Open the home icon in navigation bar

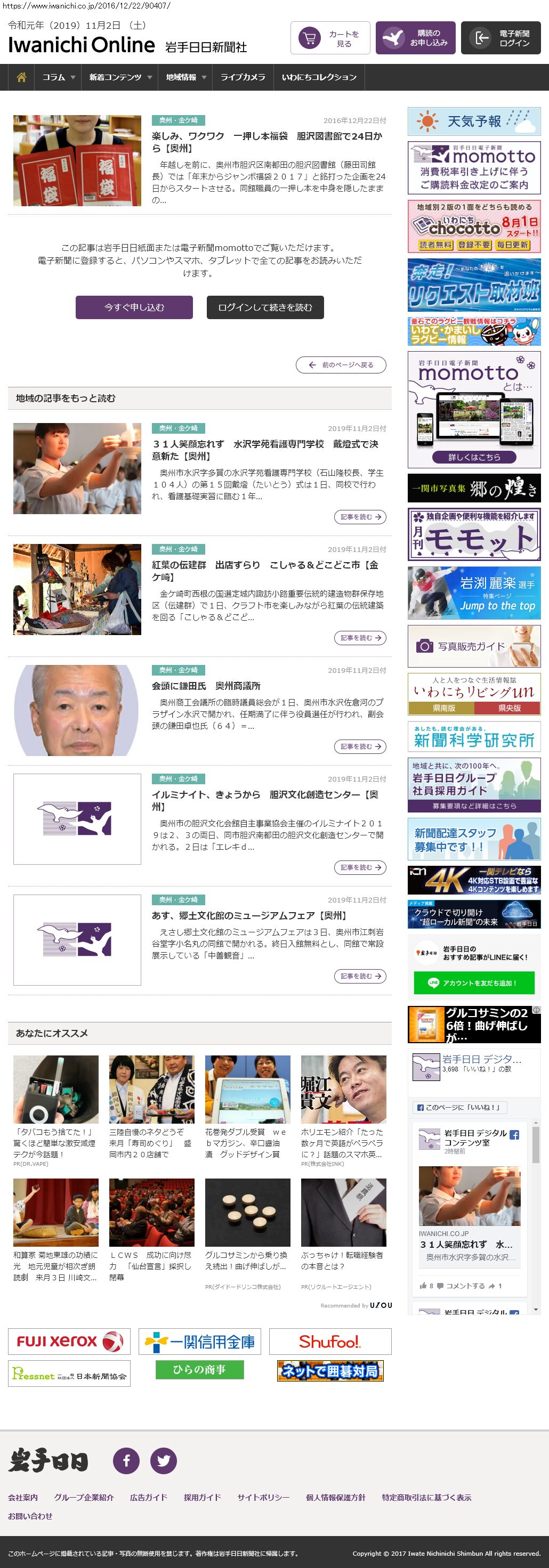tap(21, 77)
